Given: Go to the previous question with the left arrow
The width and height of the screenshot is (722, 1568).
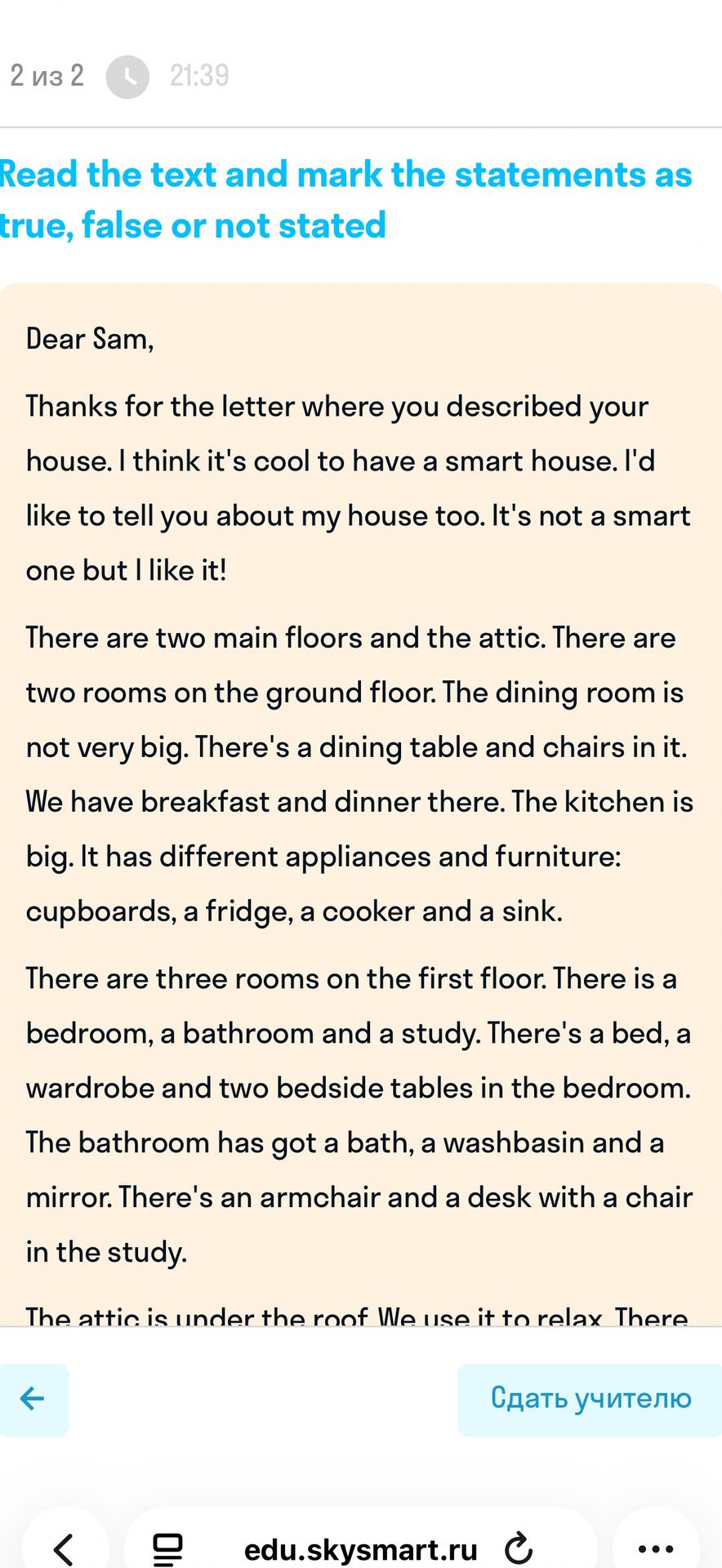Looking at the screenshot, I should tap(33, 1399).
